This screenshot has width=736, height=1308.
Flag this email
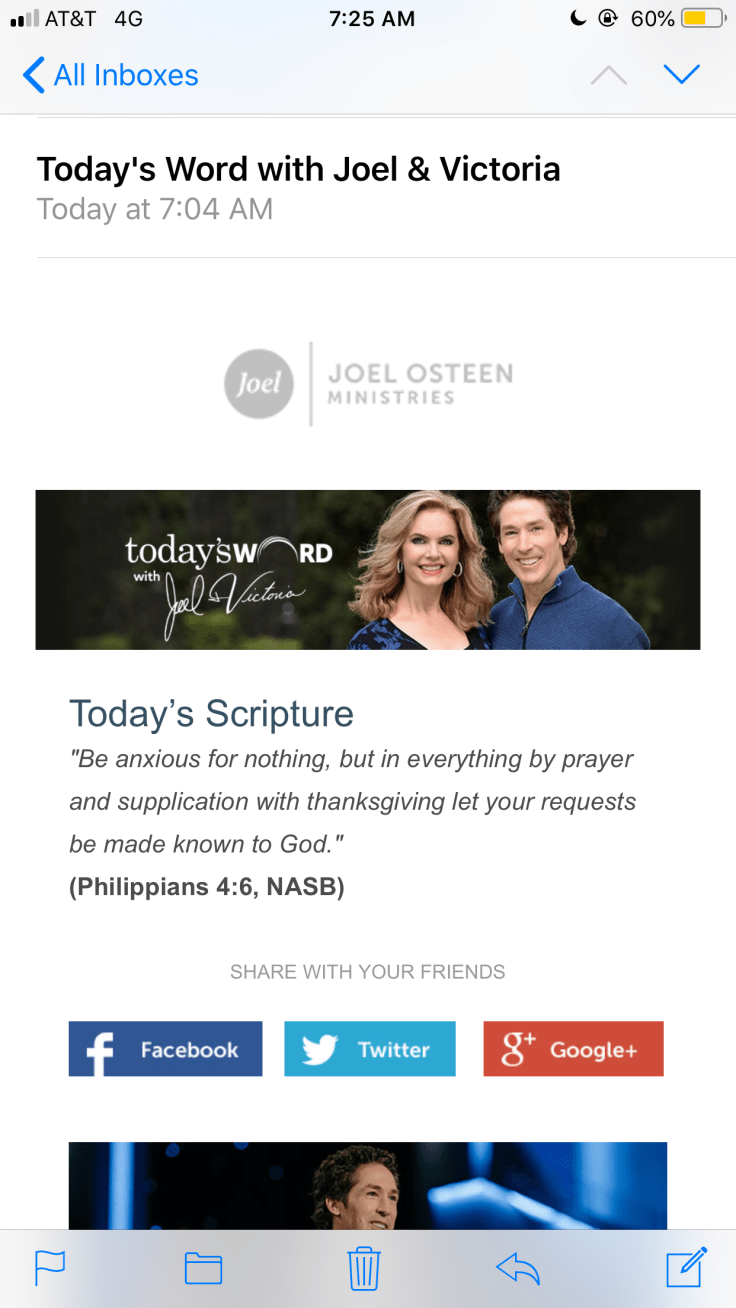50,1268
